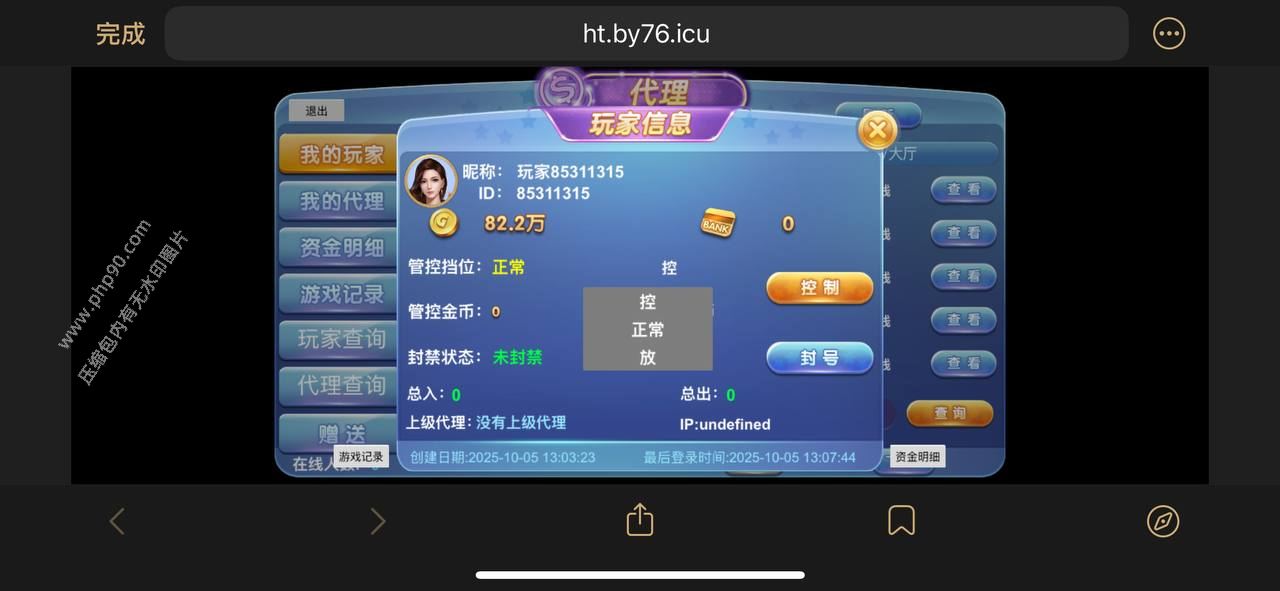Screen dimensions: 1280x591
Task: Go back with the browser back arrow
Action: [x=117, y=520]
